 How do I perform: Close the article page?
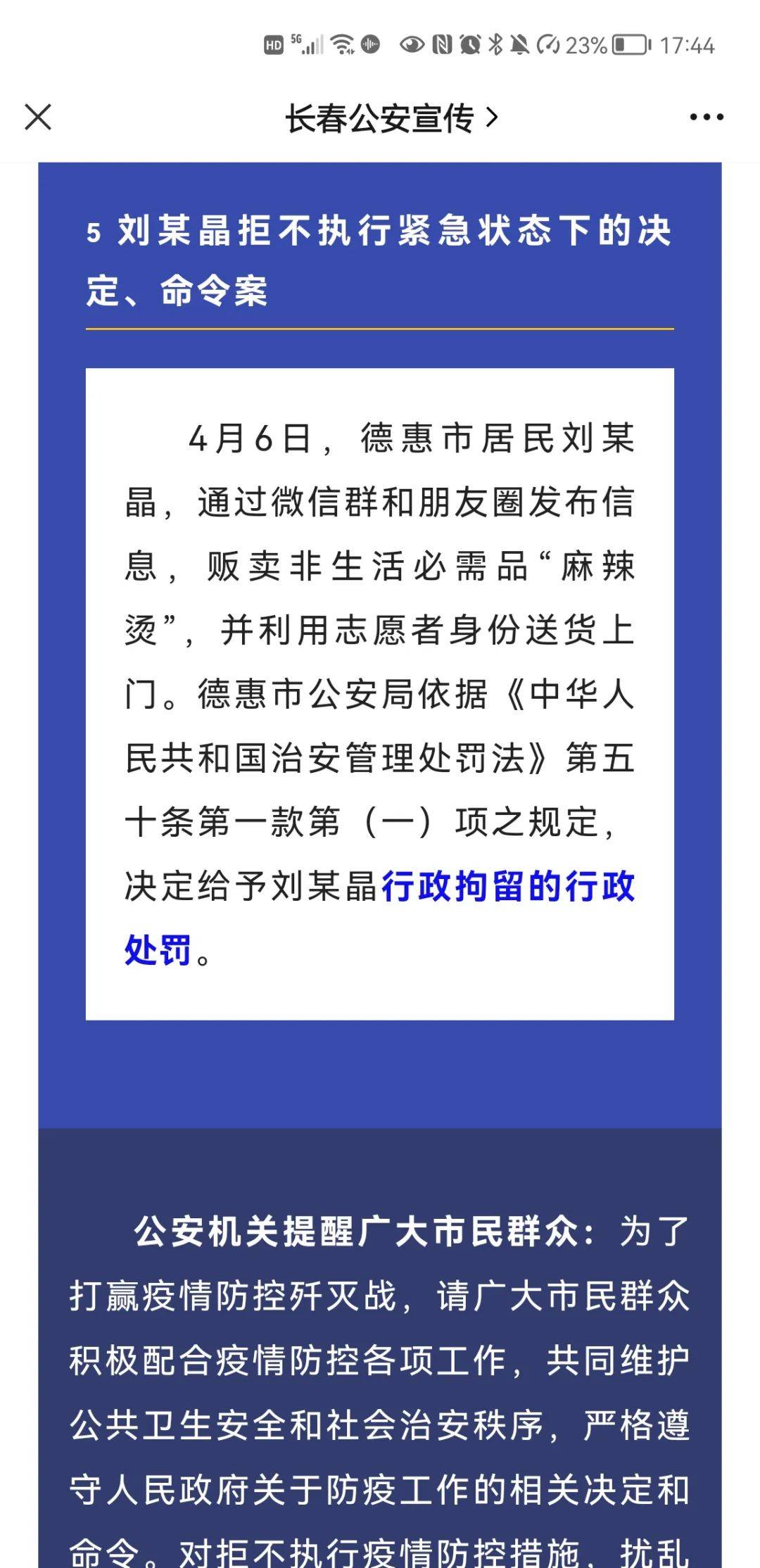[38, 118]
